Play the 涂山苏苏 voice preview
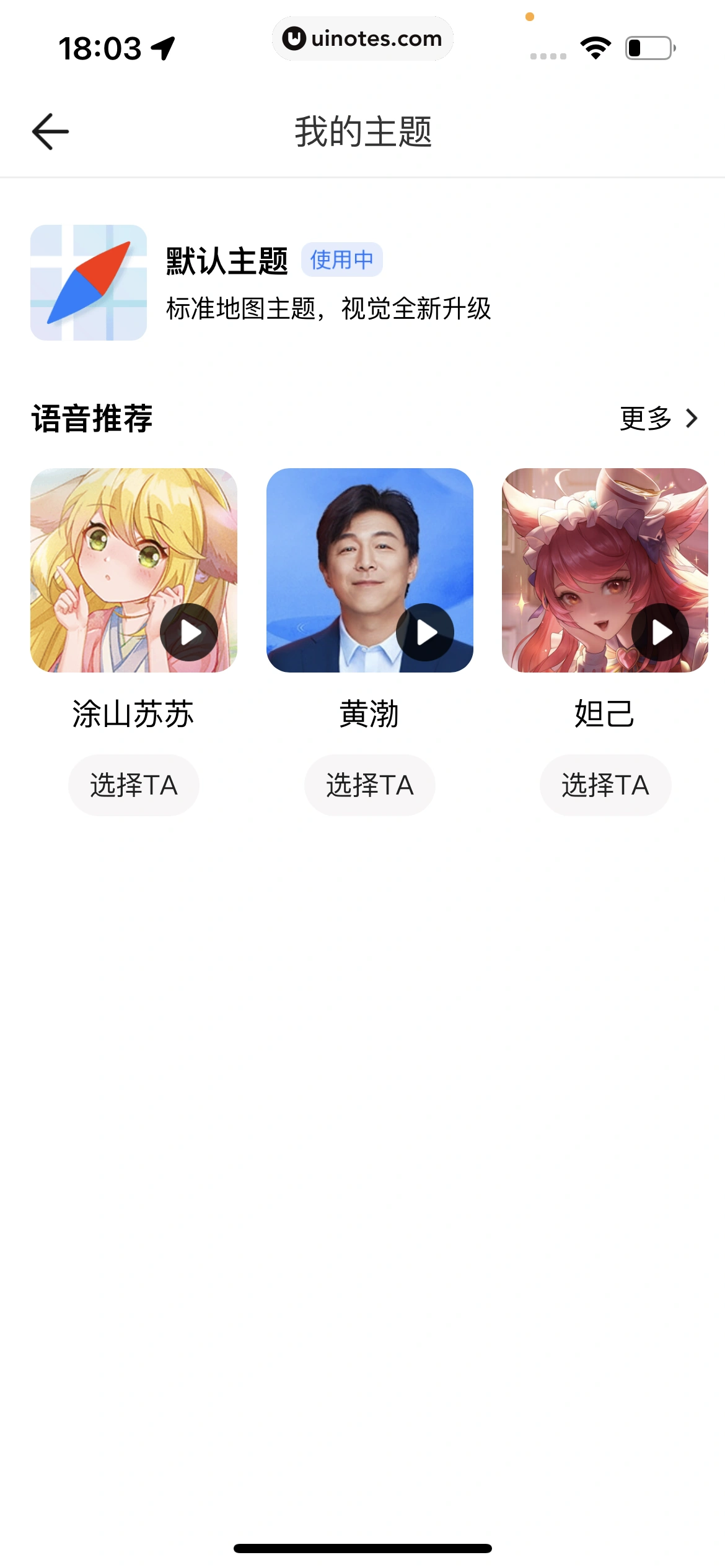725x1568 pixels. (x=189, y=632)
